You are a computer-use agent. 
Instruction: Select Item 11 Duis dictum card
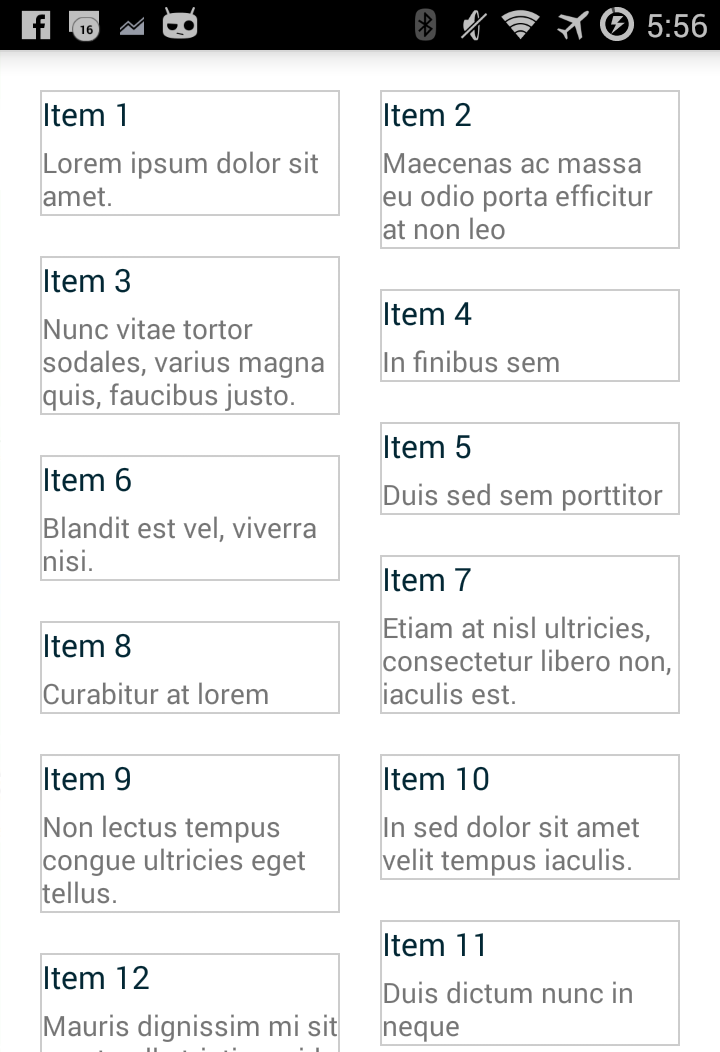[x=530, y=983]
